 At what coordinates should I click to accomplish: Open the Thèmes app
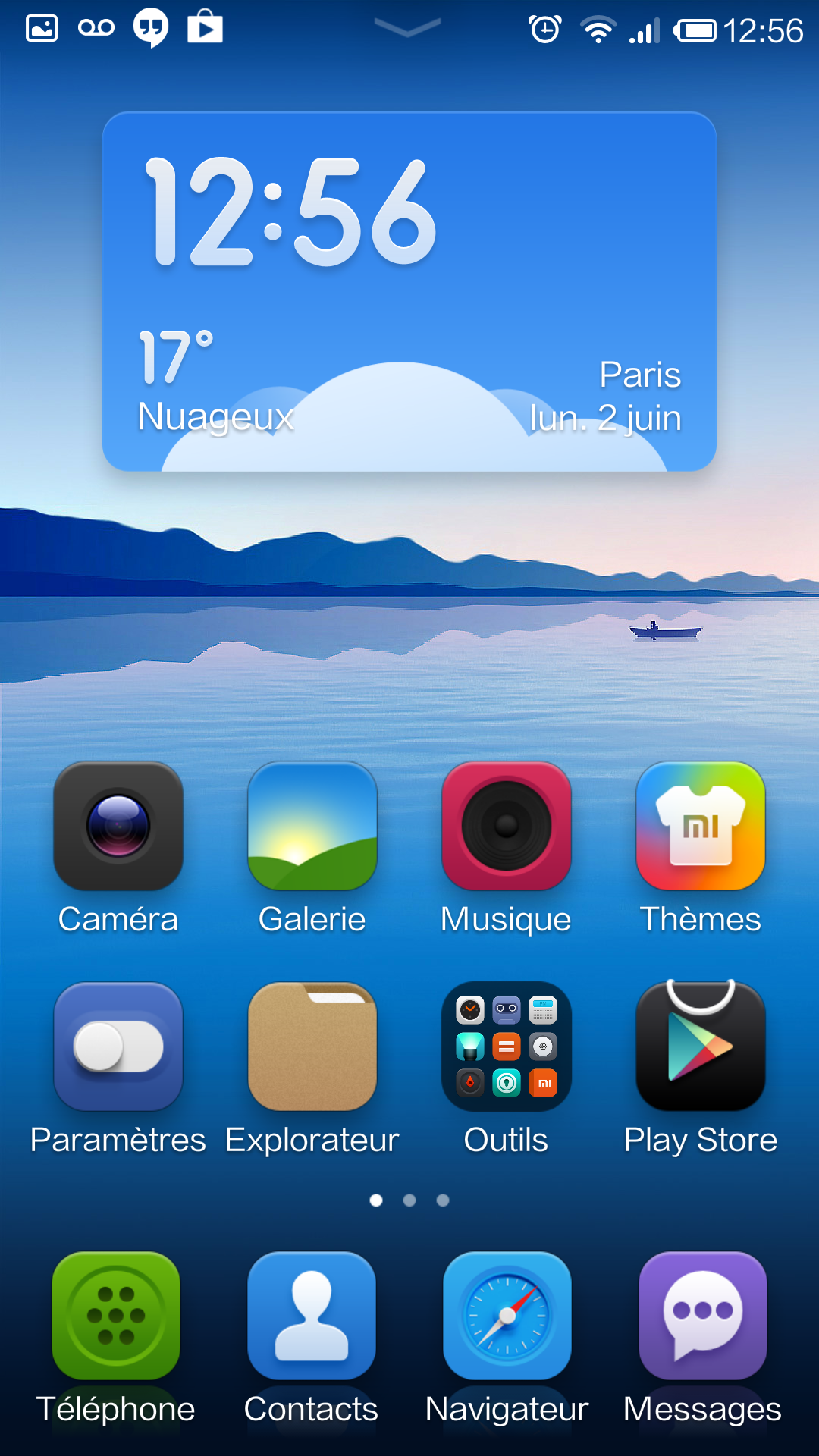coord(701,827)
